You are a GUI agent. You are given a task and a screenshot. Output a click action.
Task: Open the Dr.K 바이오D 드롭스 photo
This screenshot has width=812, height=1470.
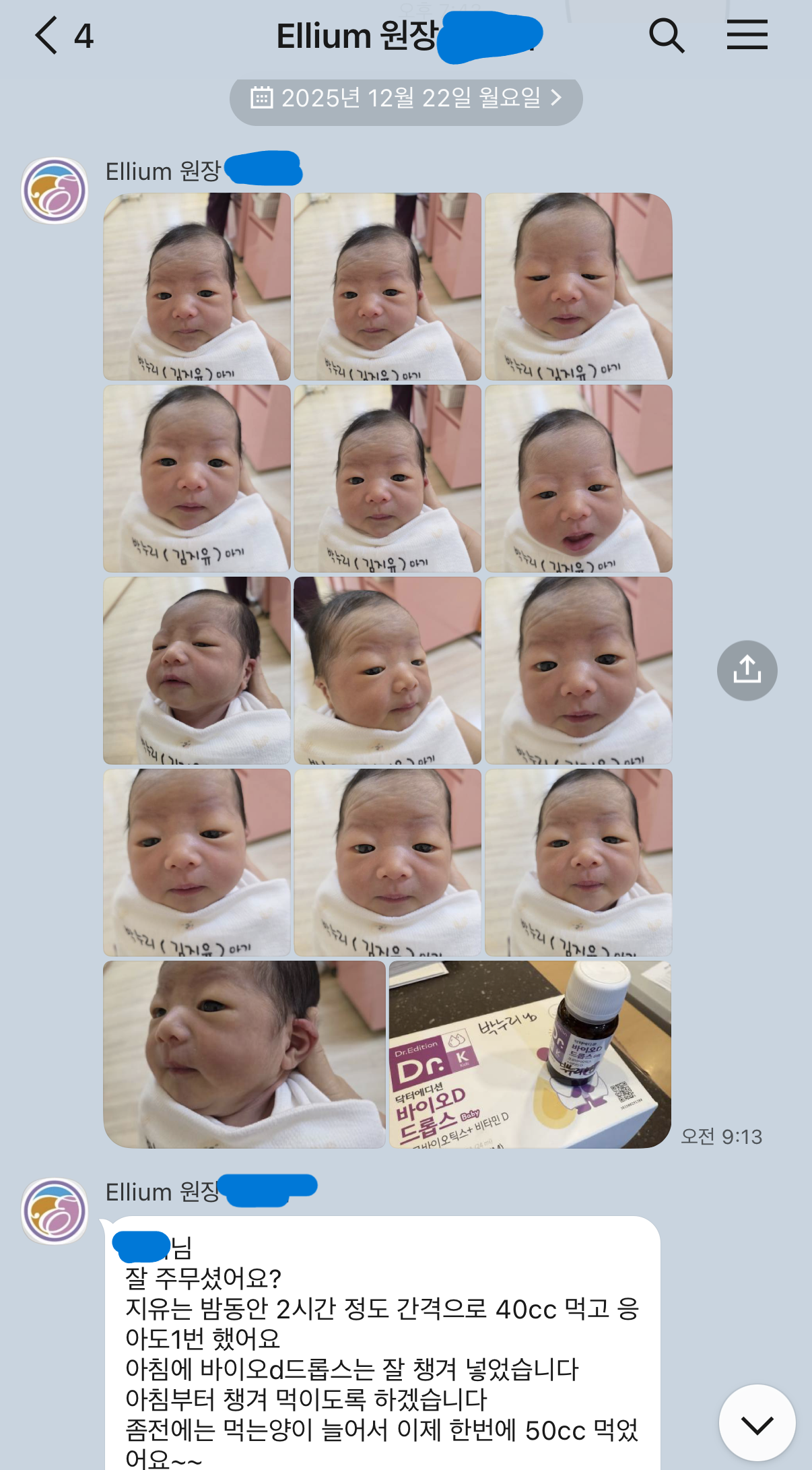coord(530,1054)
